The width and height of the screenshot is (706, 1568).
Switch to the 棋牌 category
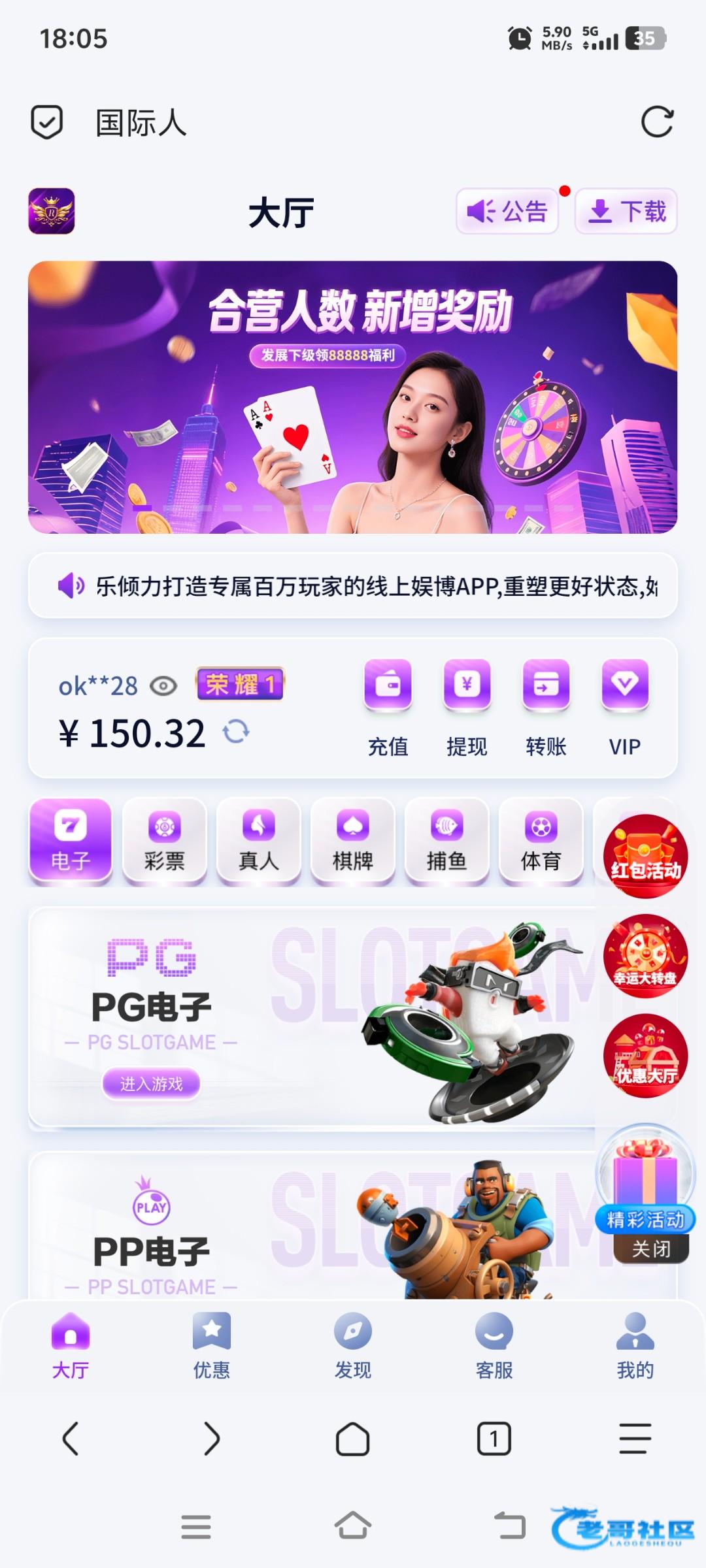[353, 841]
